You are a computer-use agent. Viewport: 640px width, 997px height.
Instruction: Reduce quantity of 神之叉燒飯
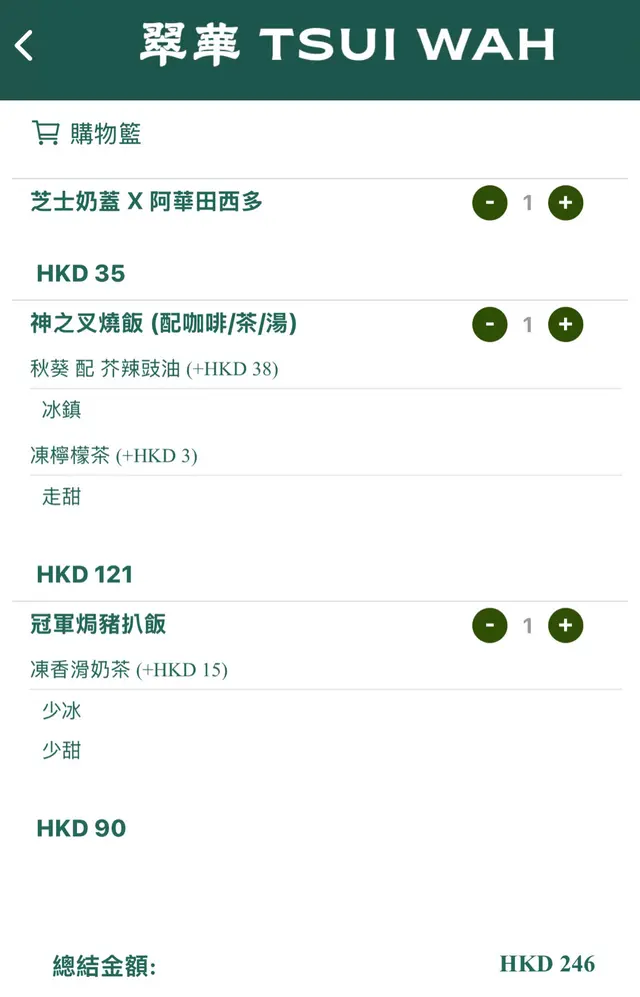click(x=490, y=324)
